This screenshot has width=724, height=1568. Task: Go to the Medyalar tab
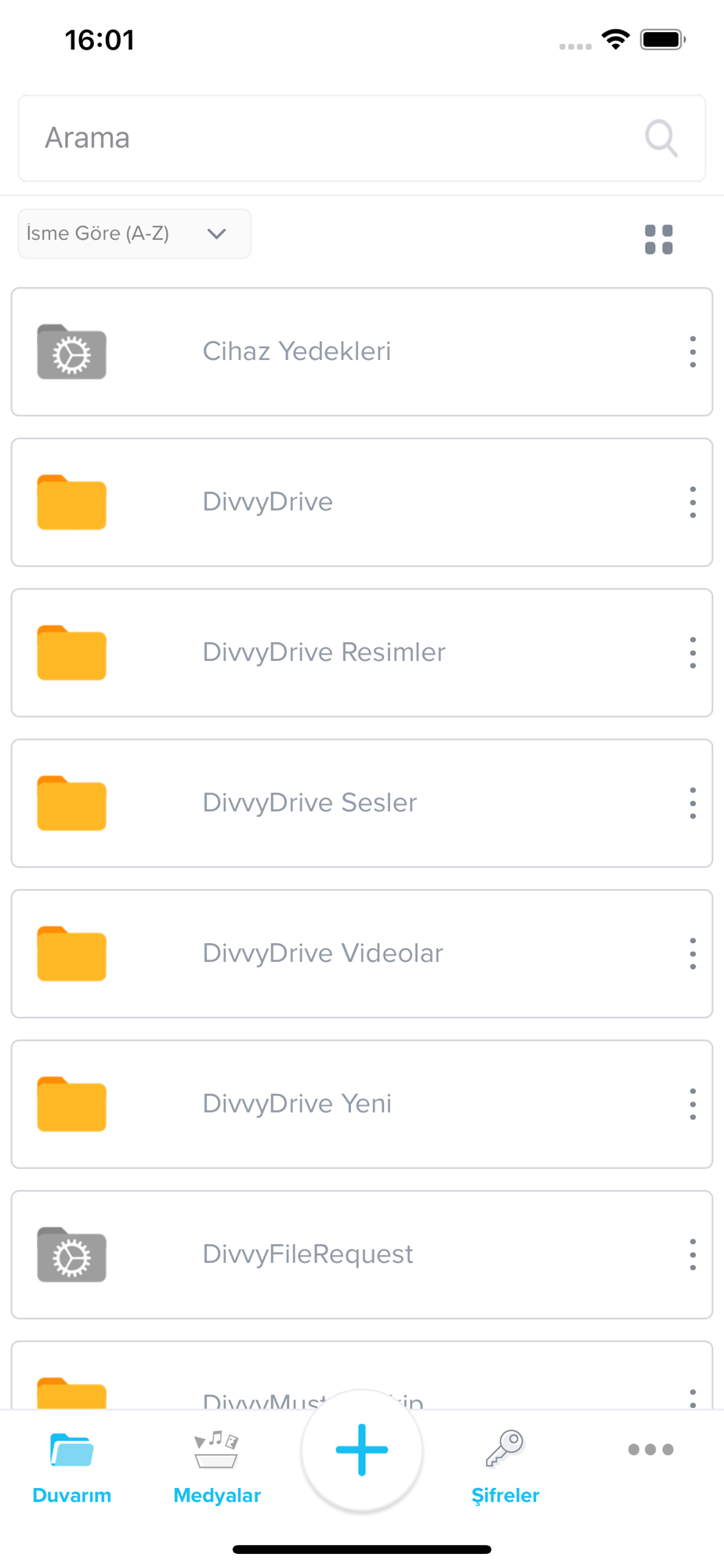tap(217, 1467)
